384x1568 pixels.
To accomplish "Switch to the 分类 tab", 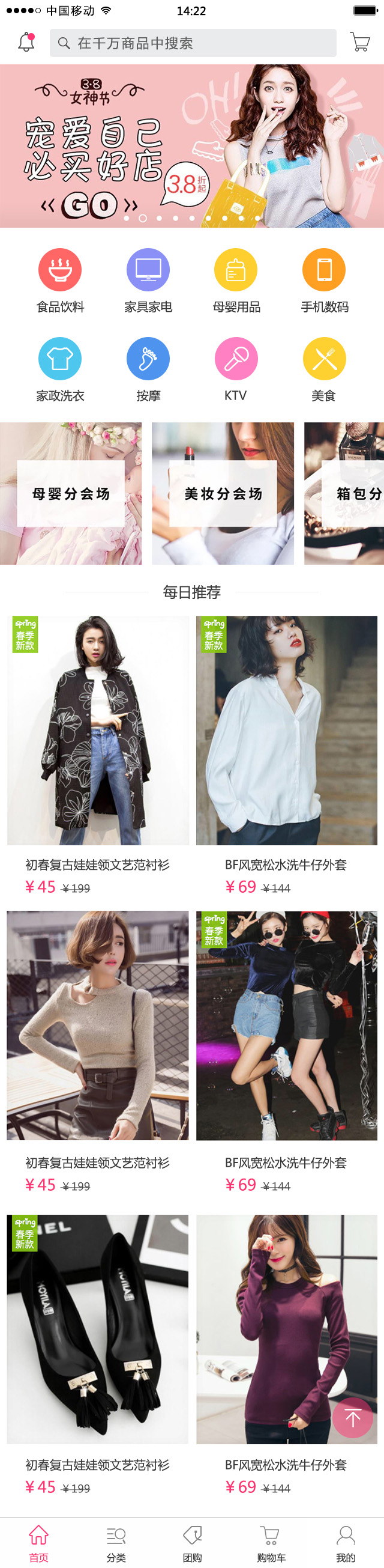I will pyautogui.click(x=115, y=1543).
